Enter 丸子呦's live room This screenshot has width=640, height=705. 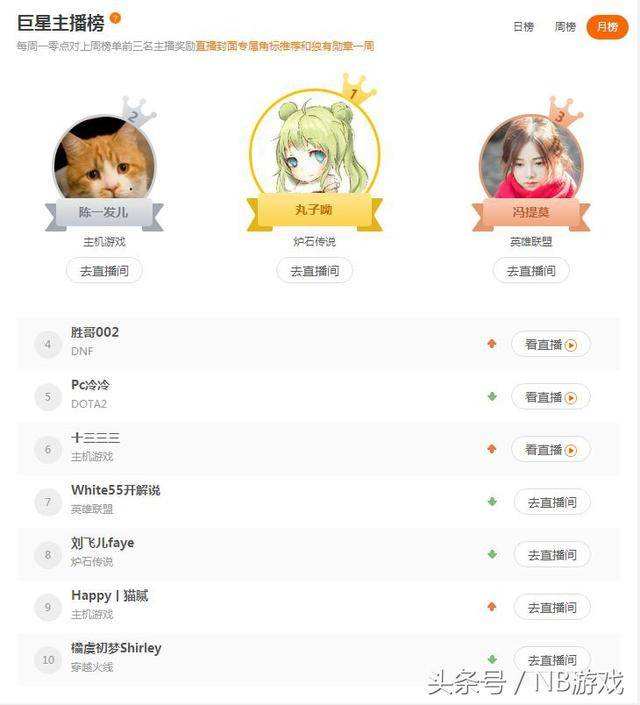[314, 270]
